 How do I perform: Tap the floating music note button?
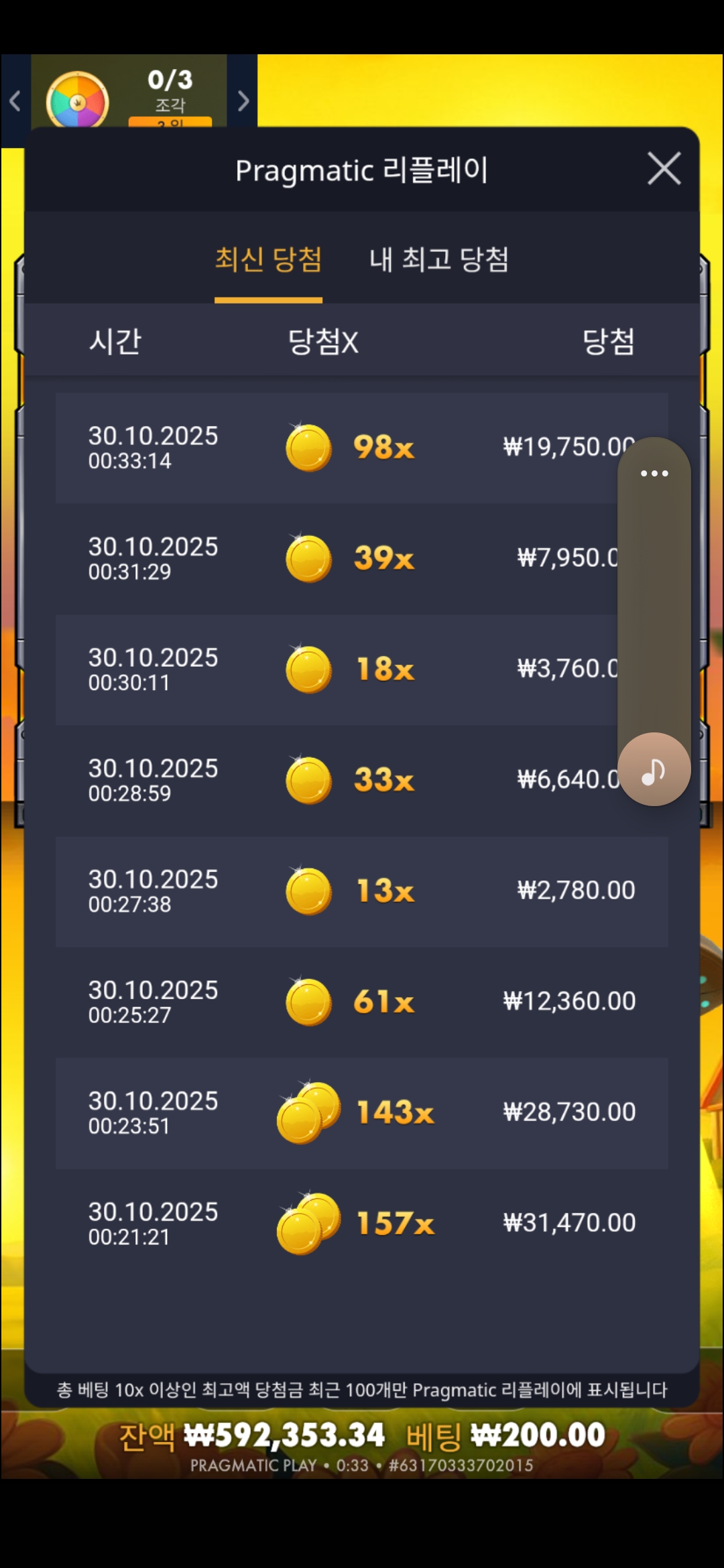654,769
